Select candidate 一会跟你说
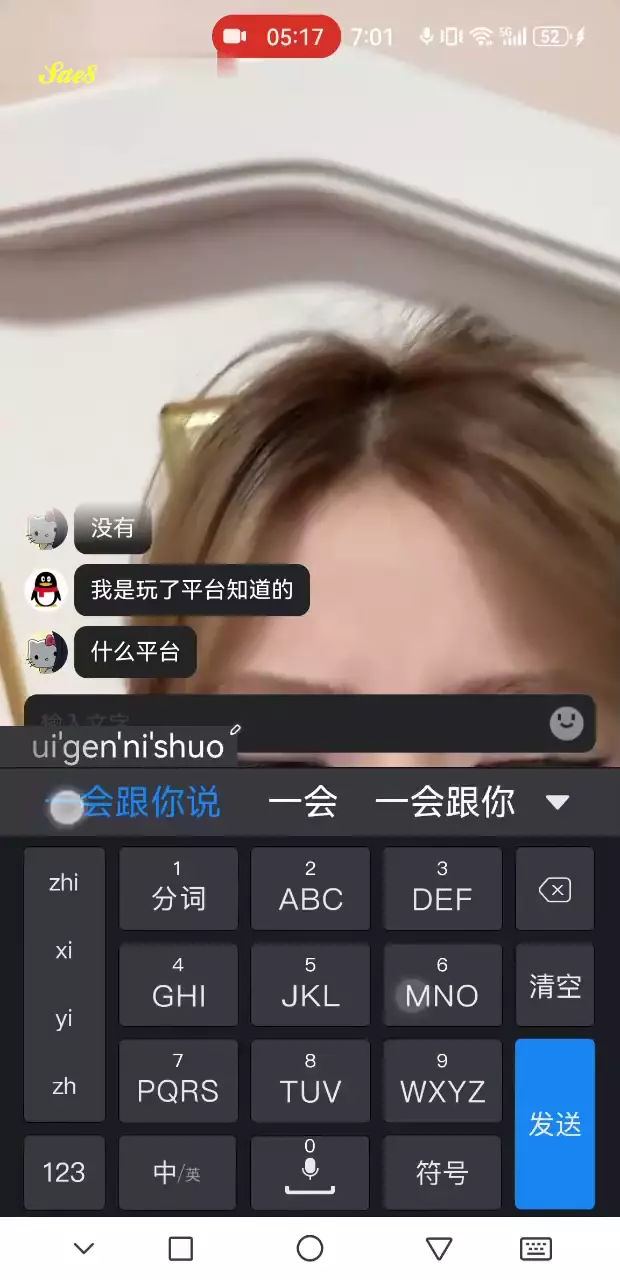Image resolution: width=620 pixels, height=1280 pixels. tap(135, 802)
